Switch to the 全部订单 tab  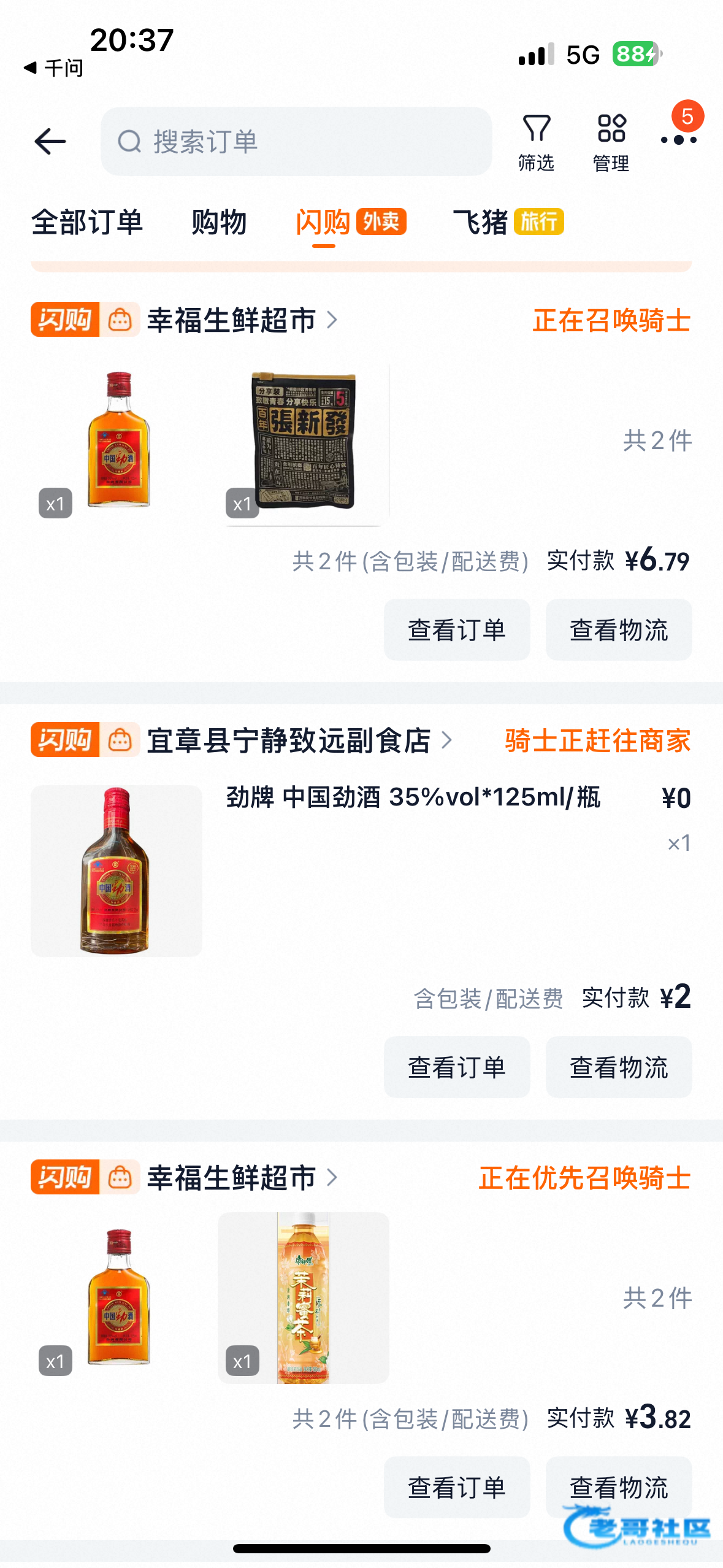(87, 222)
